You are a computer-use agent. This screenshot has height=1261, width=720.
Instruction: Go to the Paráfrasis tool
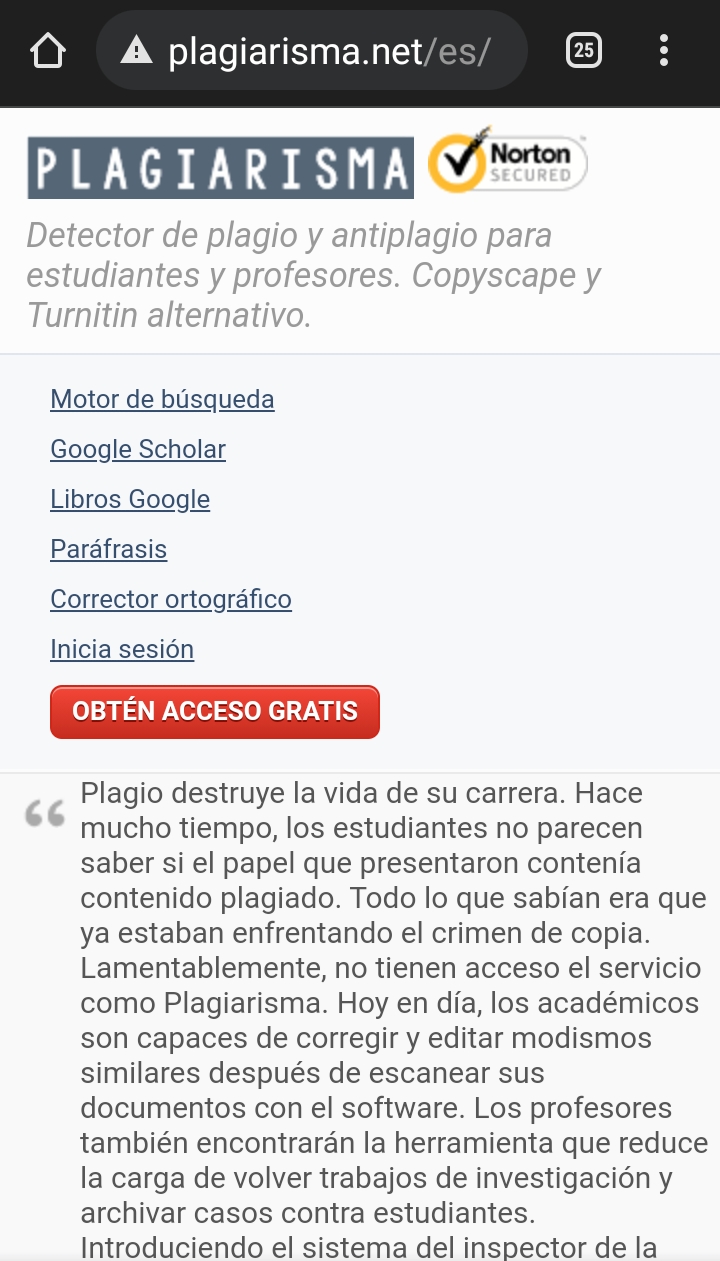click(x=108, y=549)
